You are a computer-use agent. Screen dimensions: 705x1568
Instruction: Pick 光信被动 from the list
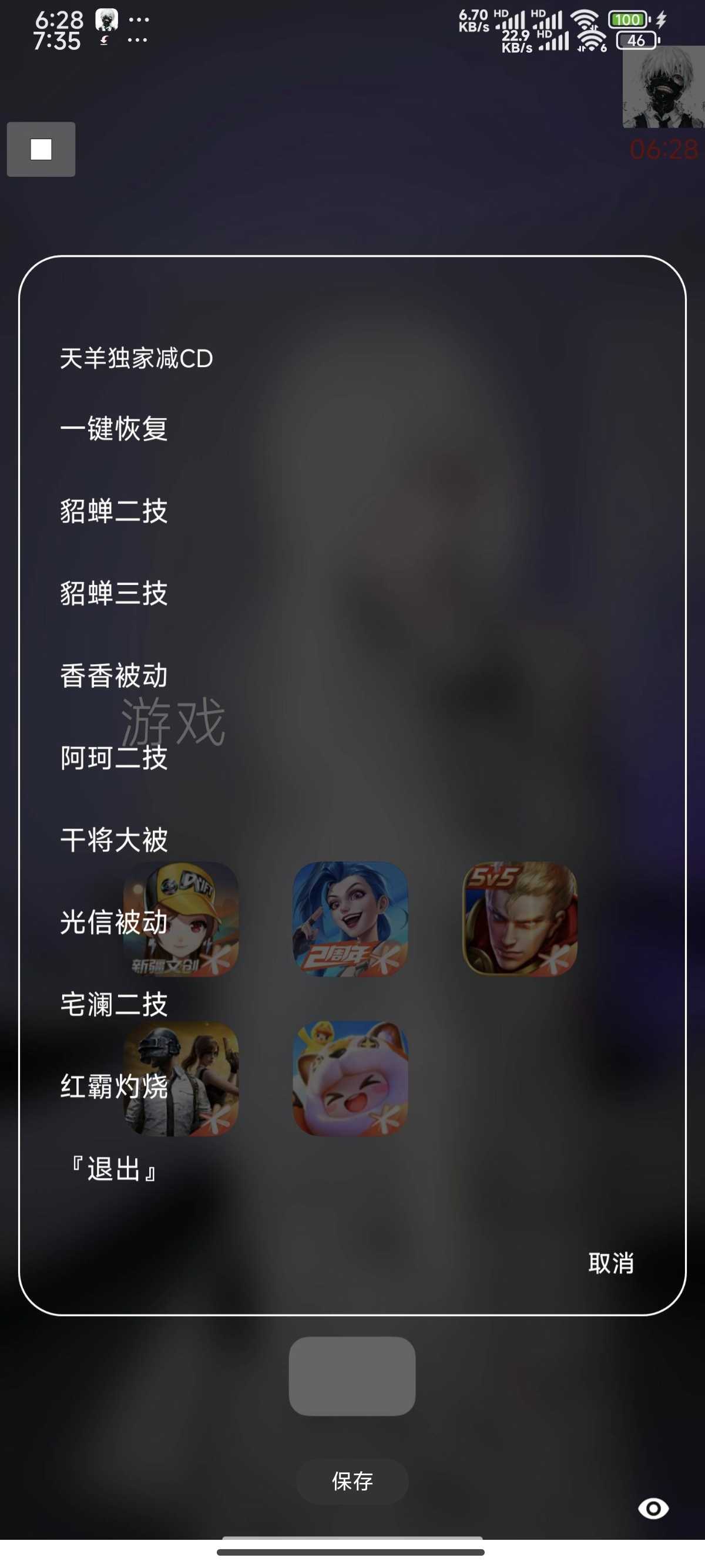pos(114,922)
